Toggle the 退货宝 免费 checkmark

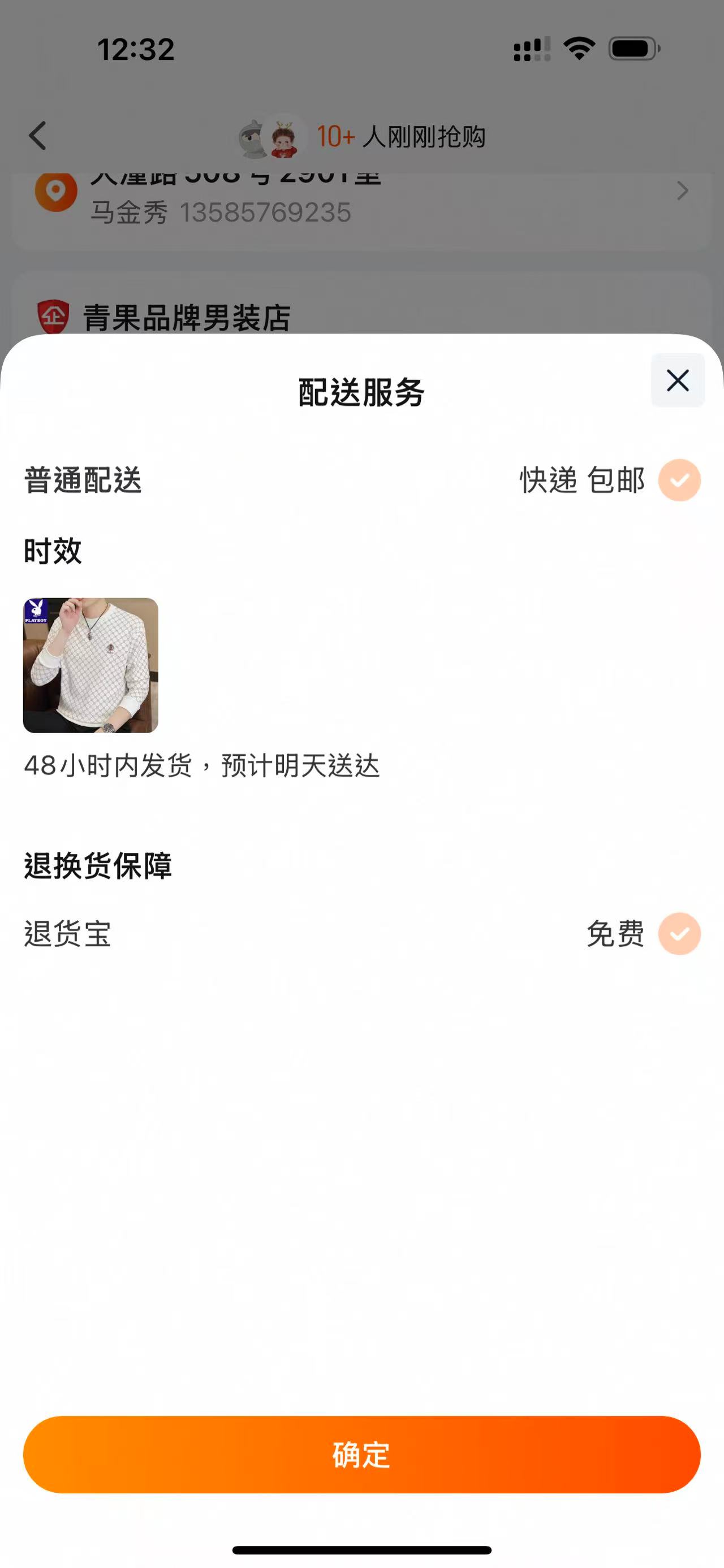679,933
